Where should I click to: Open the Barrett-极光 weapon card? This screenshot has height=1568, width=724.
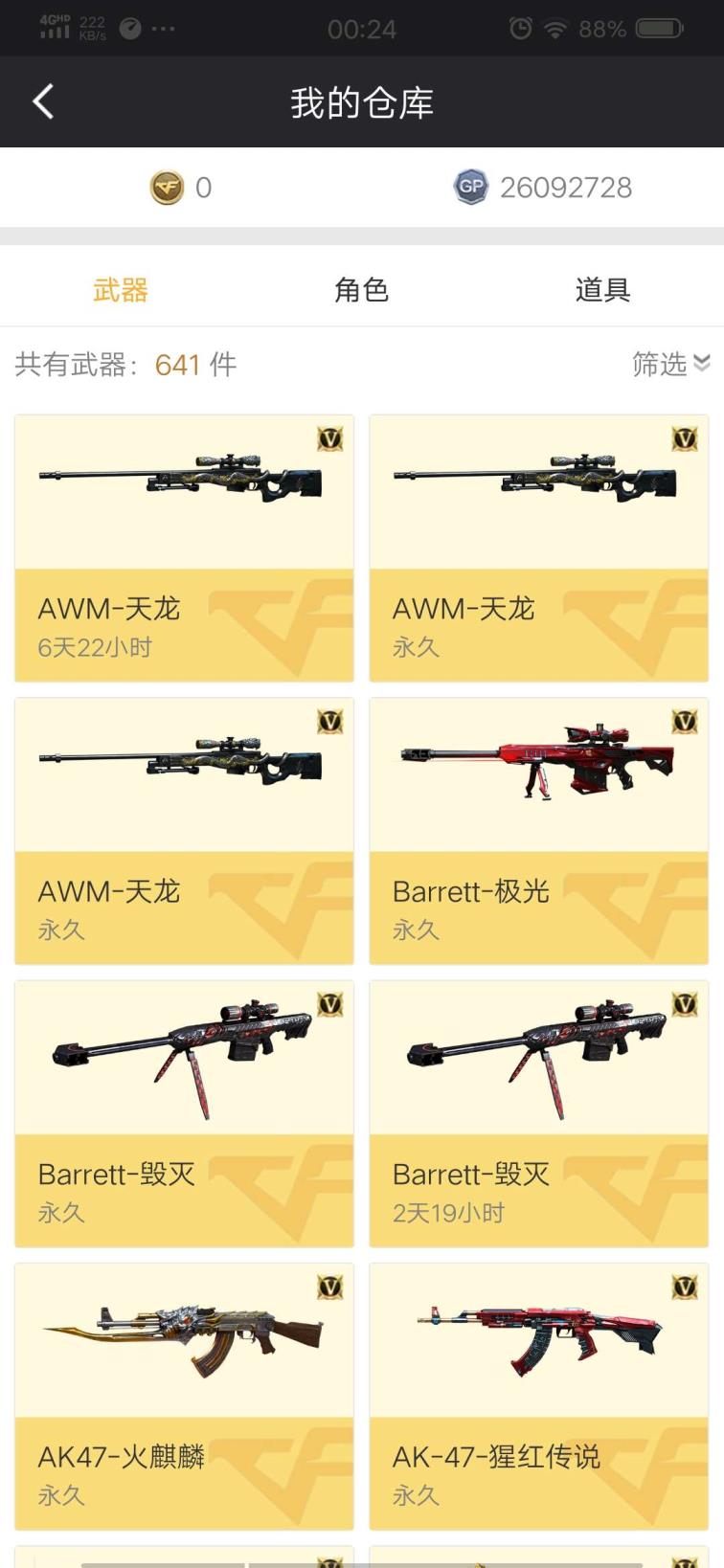538,830
